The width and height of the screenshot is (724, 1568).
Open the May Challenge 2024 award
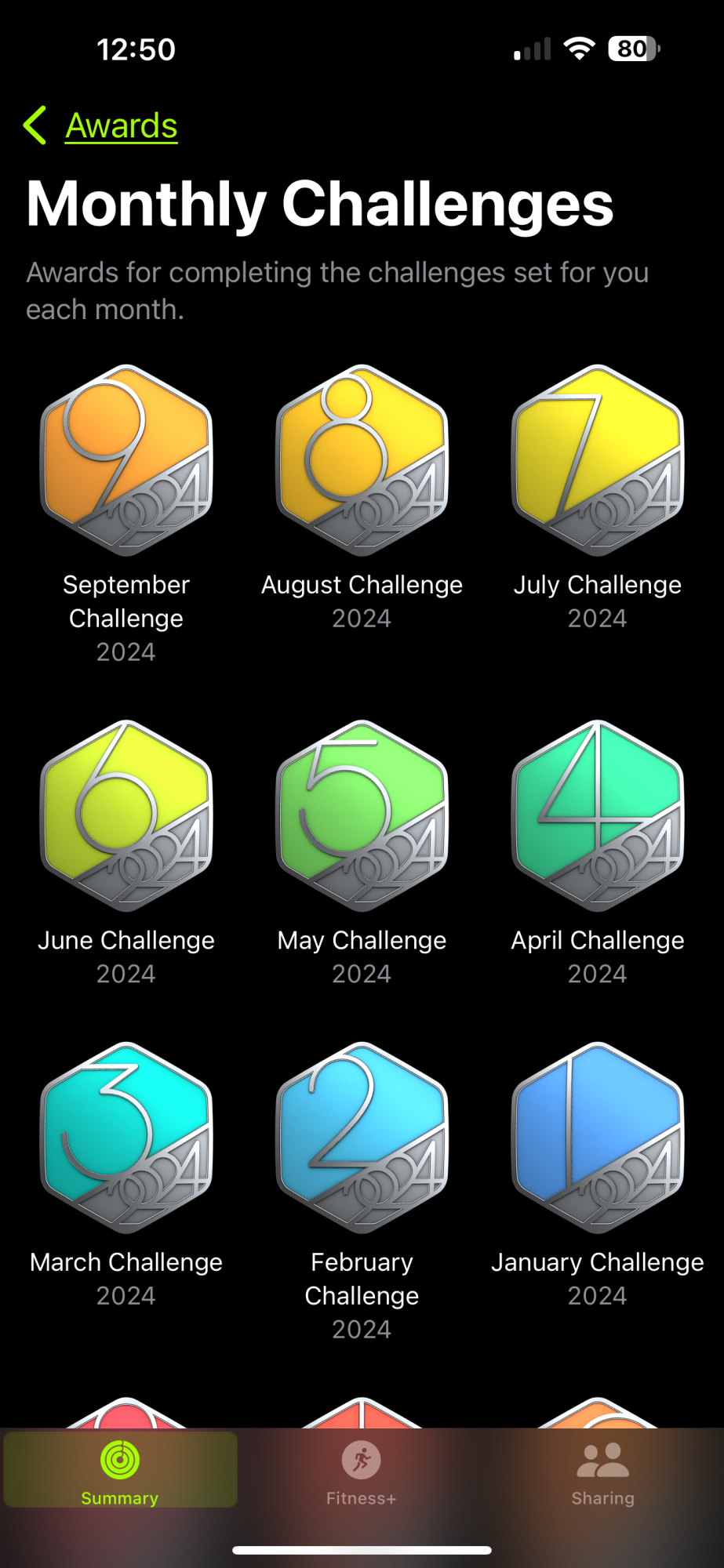point(362,817)
